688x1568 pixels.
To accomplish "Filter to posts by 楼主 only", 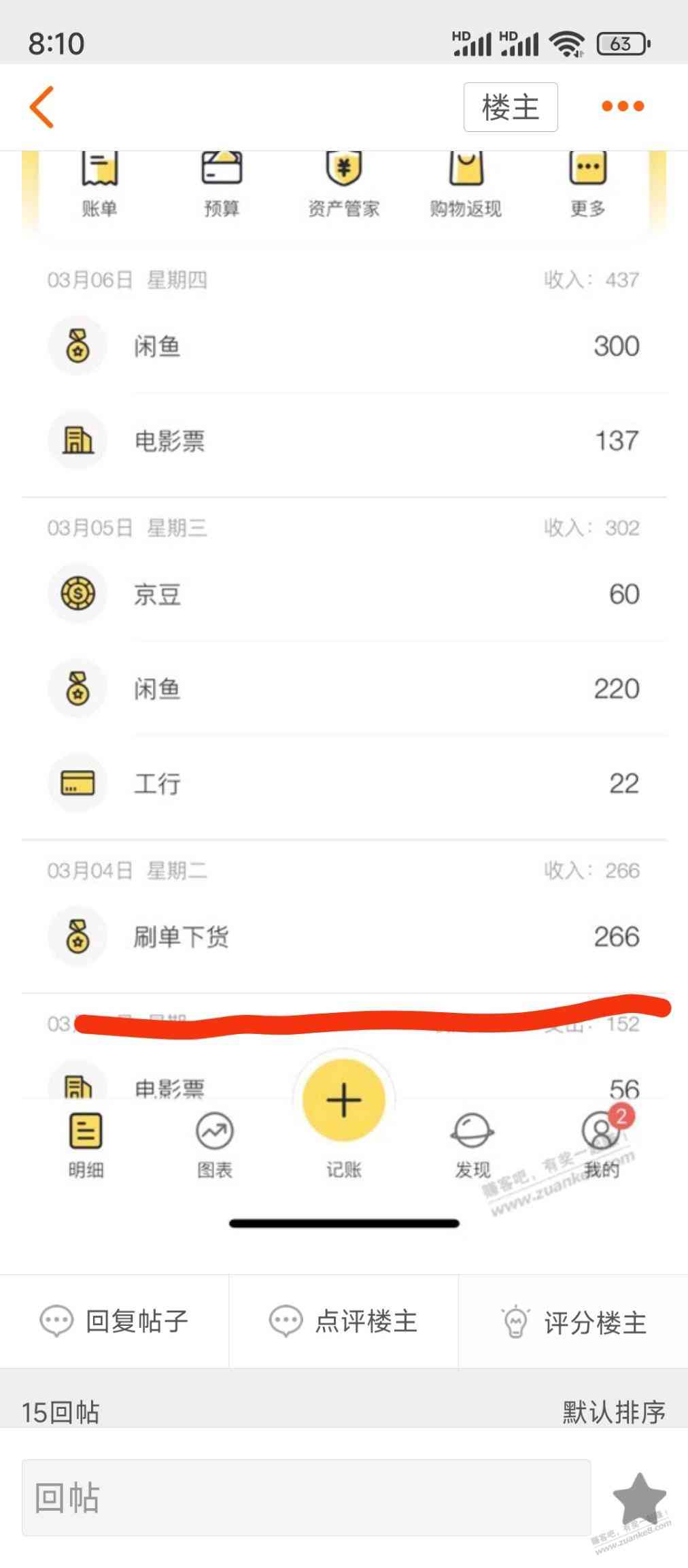I will [510, 107].
